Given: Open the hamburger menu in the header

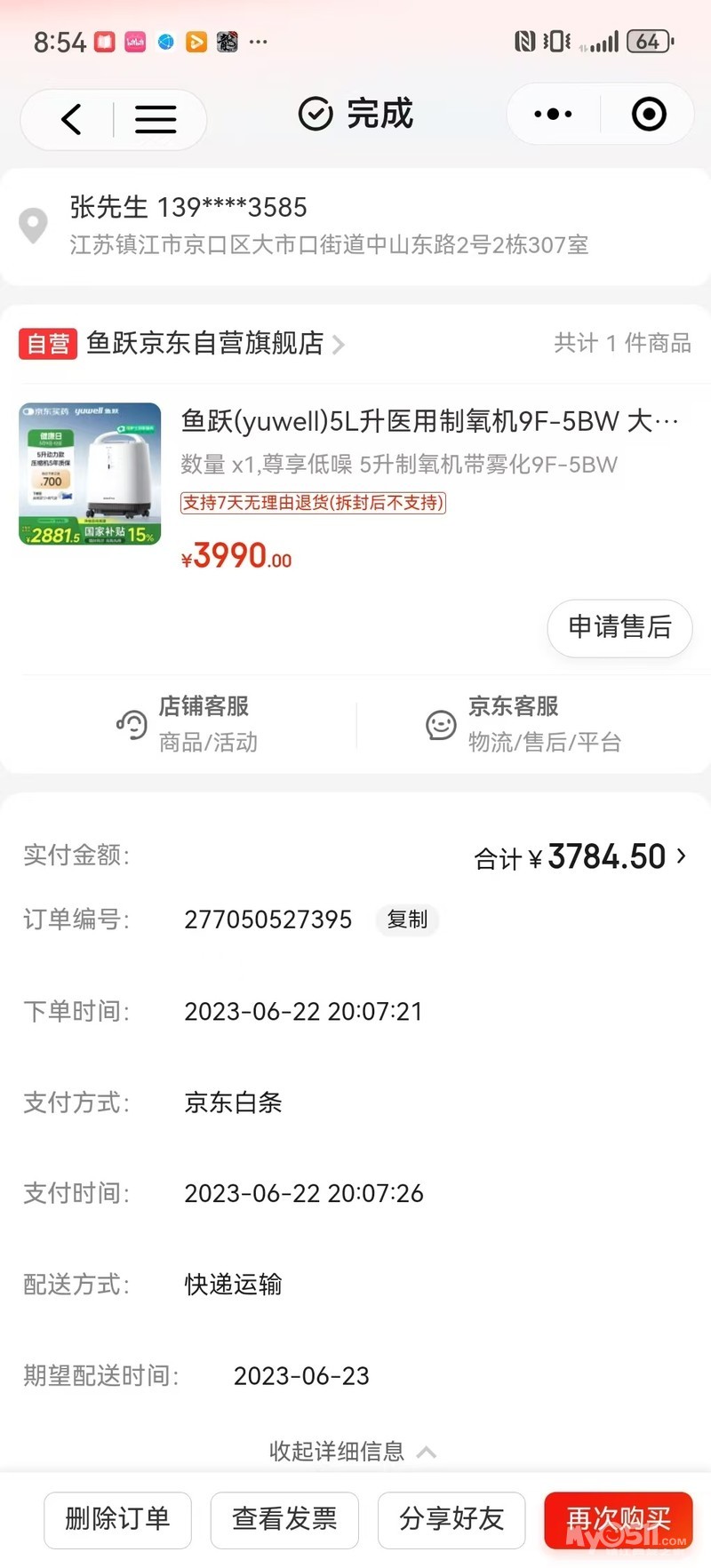Looking at the screenshot, I should [156, 118].
